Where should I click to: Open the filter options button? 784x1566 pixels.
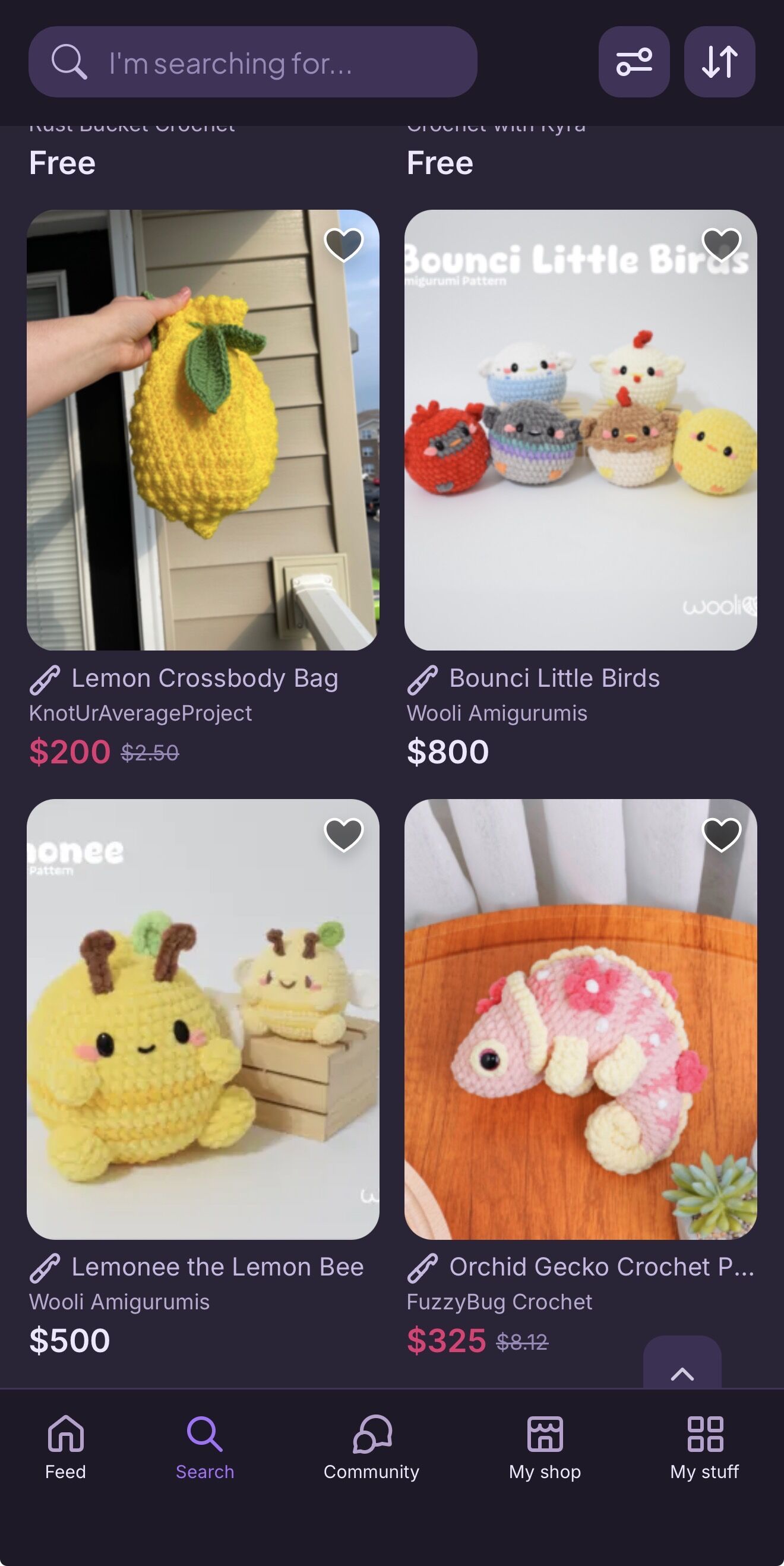coord(634,62)
